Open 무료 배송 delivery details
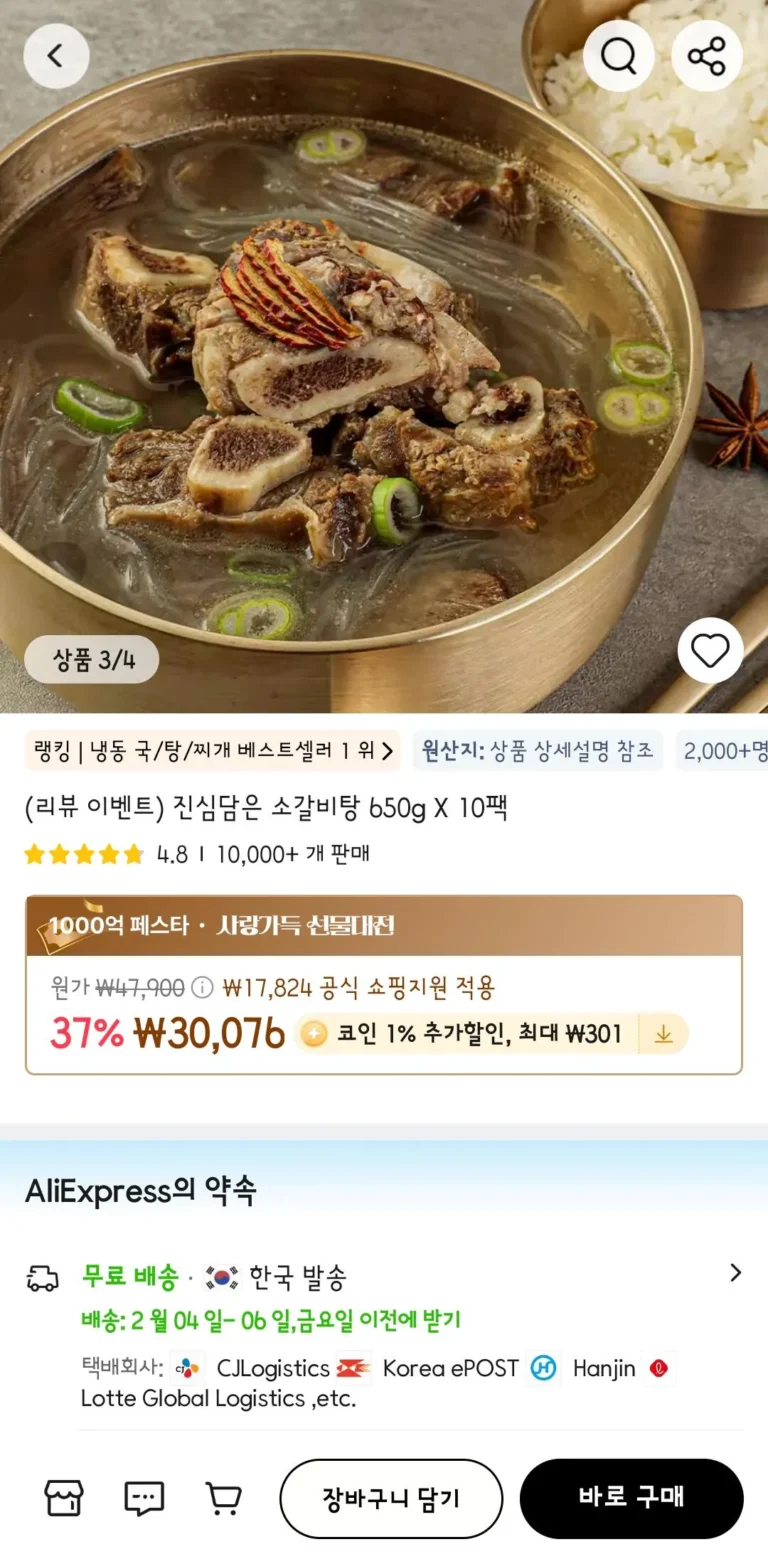 click(x=735, y=1273)
